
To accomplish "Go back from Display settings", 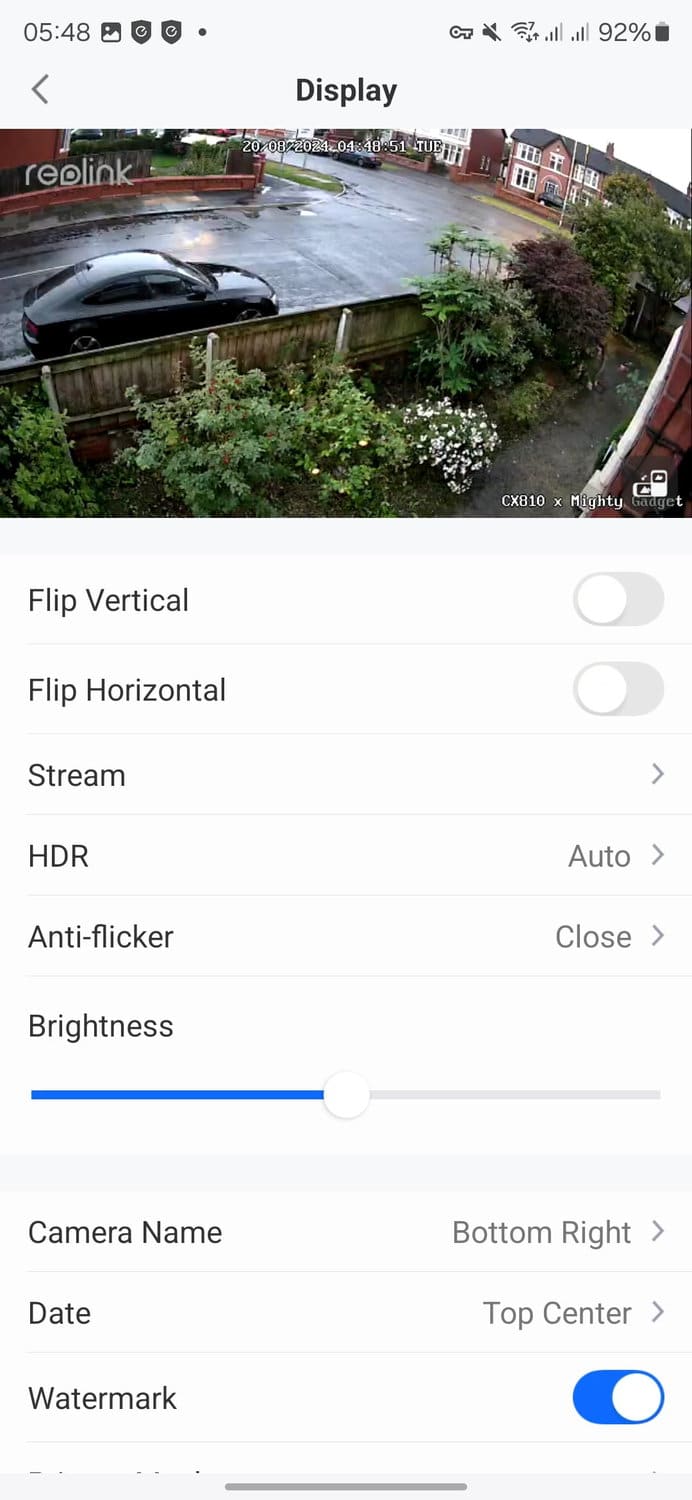I will click(x=40, y=90).
